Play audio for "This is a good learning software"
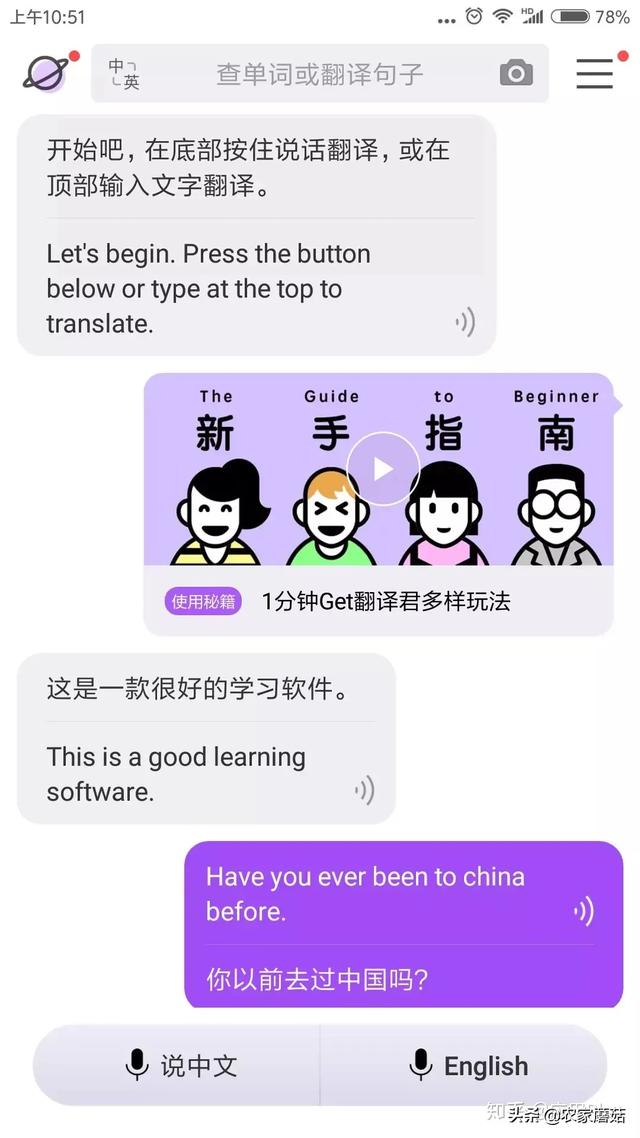This screenshot has width=640, height=1138. (x=365, y=790)
